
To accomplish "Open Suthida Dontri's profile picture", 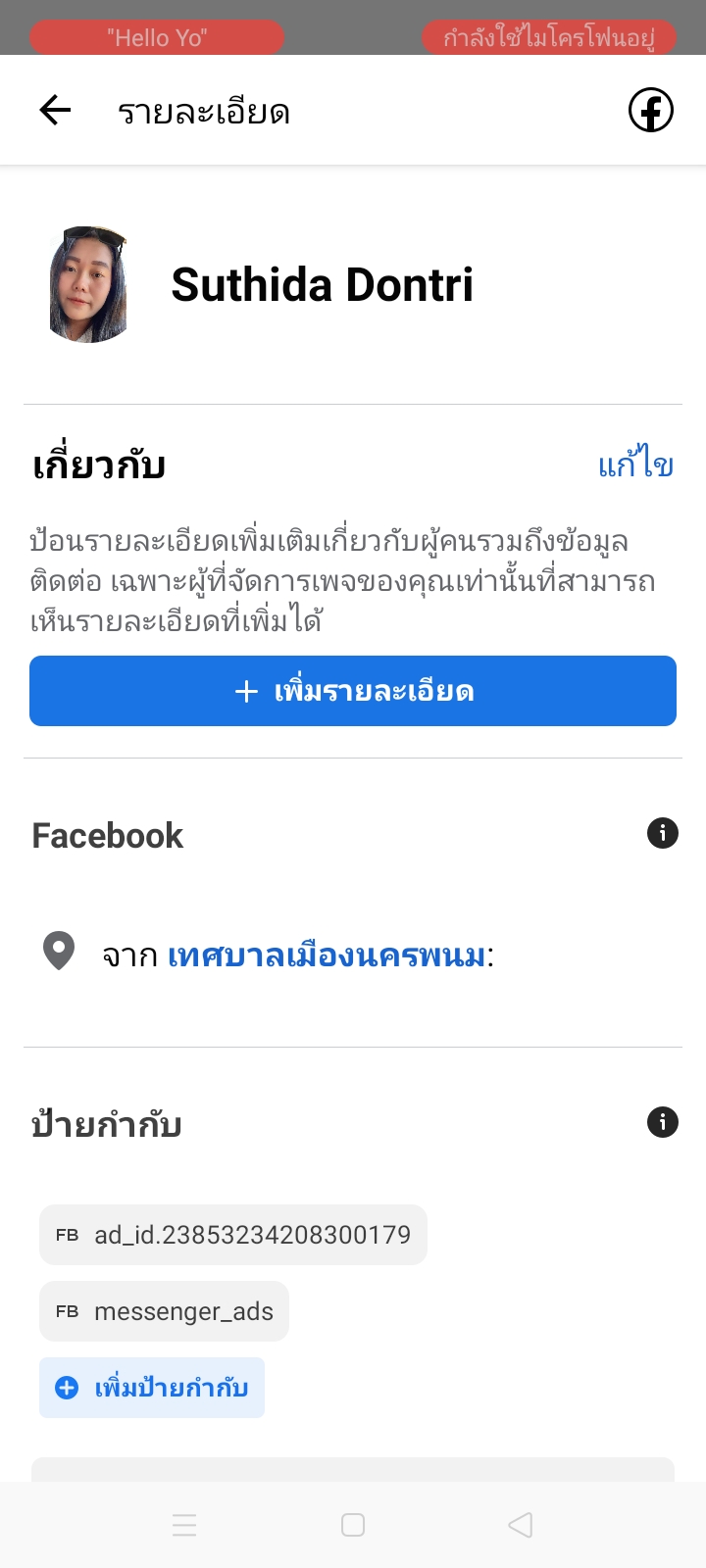I will [88, 285].
